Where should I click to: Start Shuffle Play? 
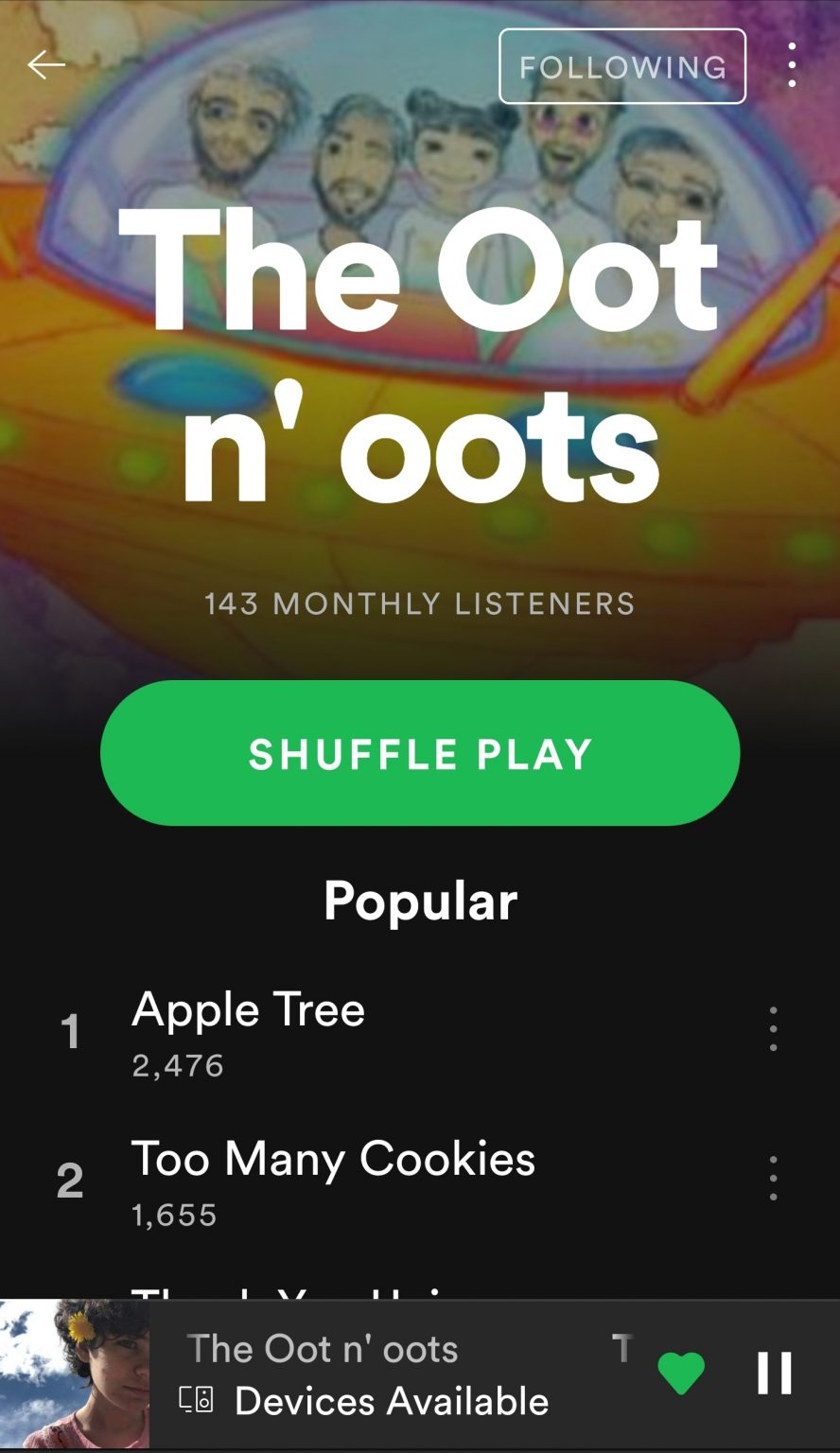(x=420, y=753)
